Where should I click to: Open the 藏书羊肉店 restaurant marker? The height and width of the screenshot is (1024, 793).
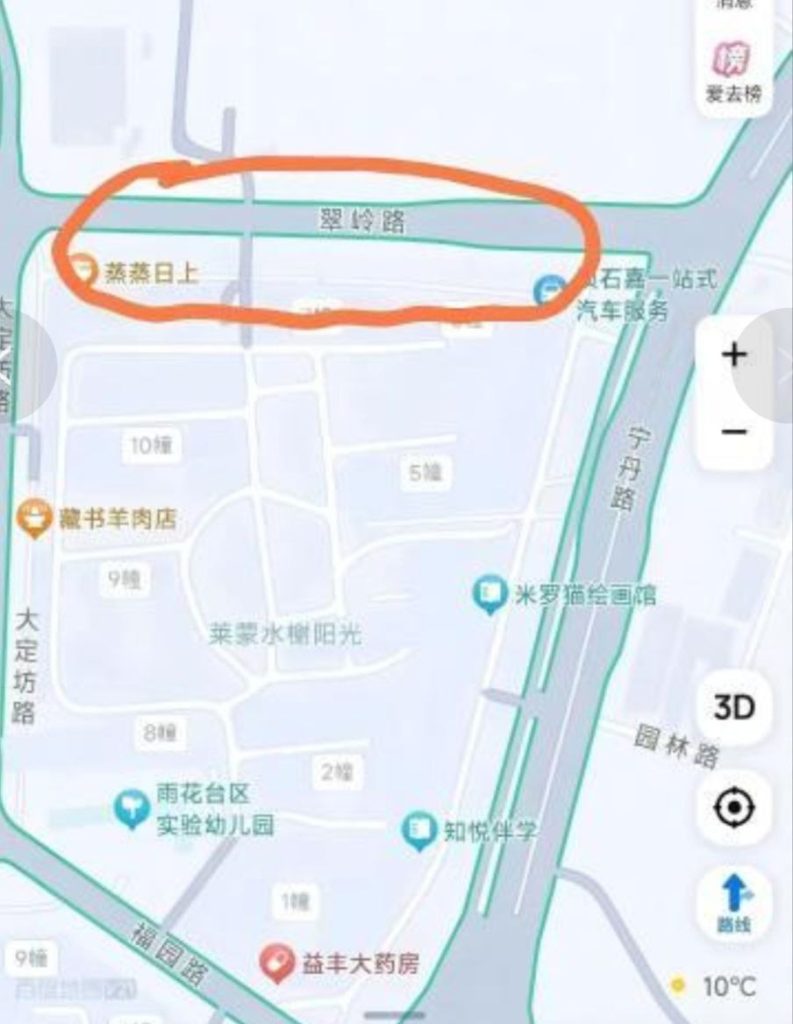click(x=34, y=517)
